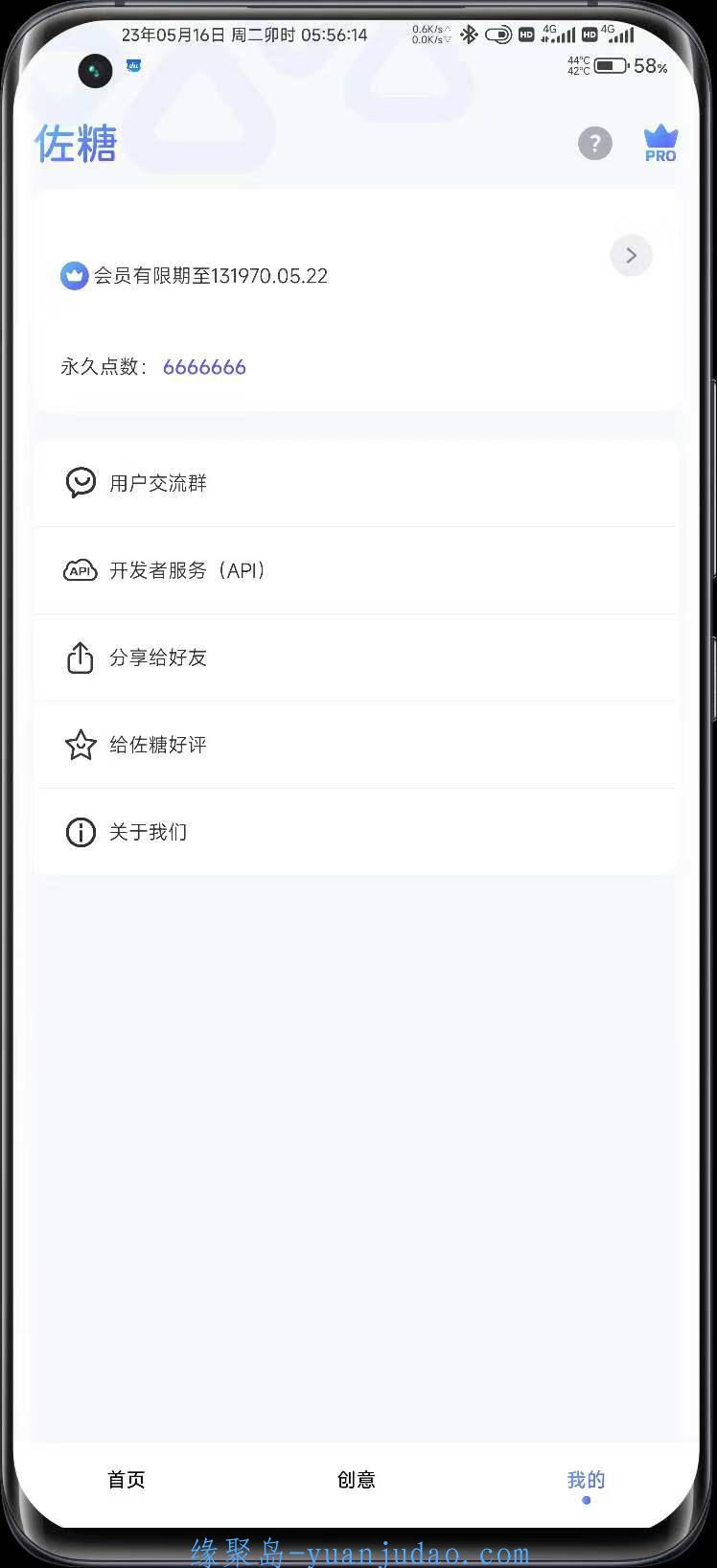Choose 给佐糖好评
Viewport: 717px width, 1568px height.
point(356,745)
